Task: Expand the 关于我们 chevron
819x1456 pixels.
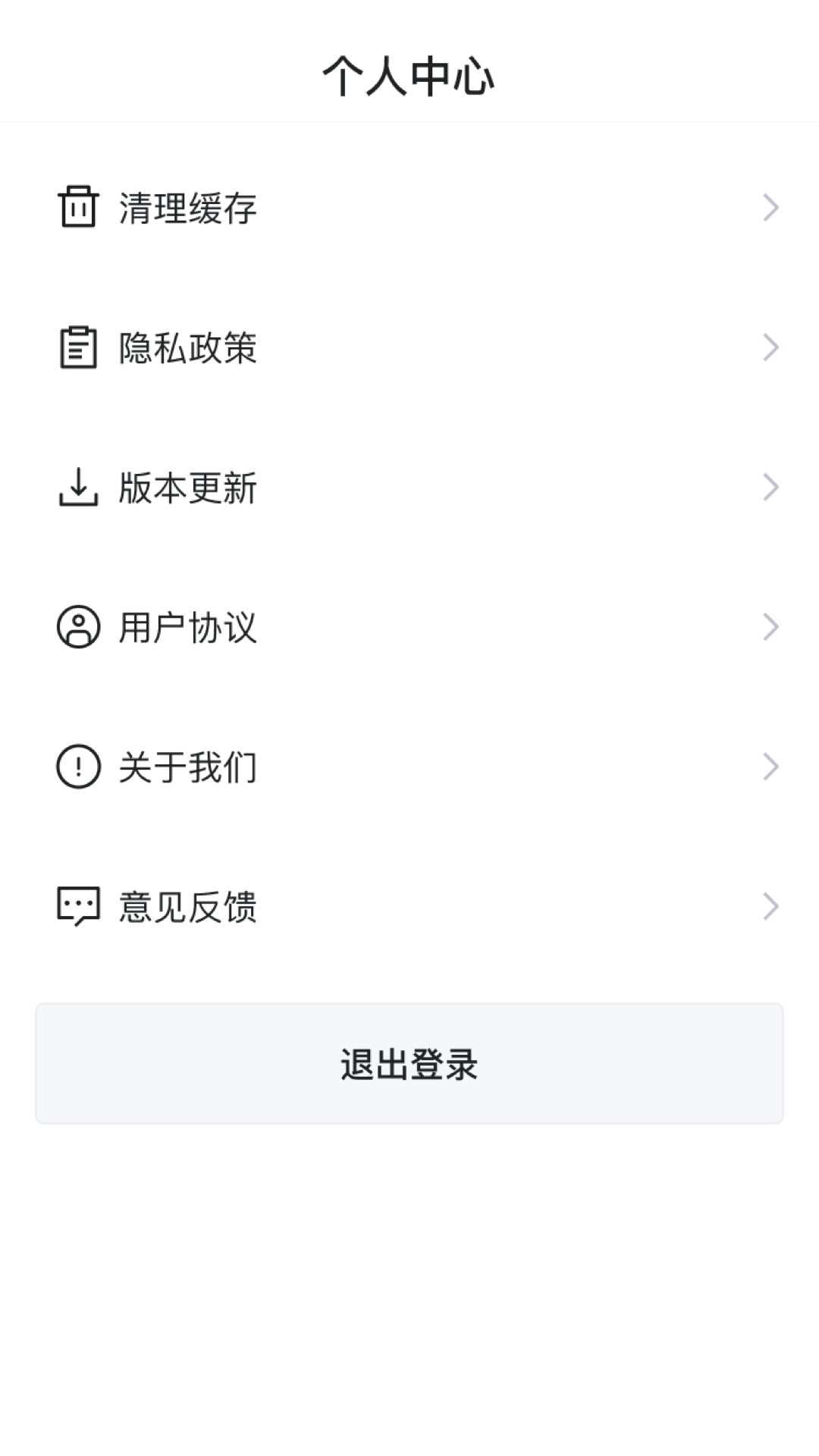Action: (770, 766)
